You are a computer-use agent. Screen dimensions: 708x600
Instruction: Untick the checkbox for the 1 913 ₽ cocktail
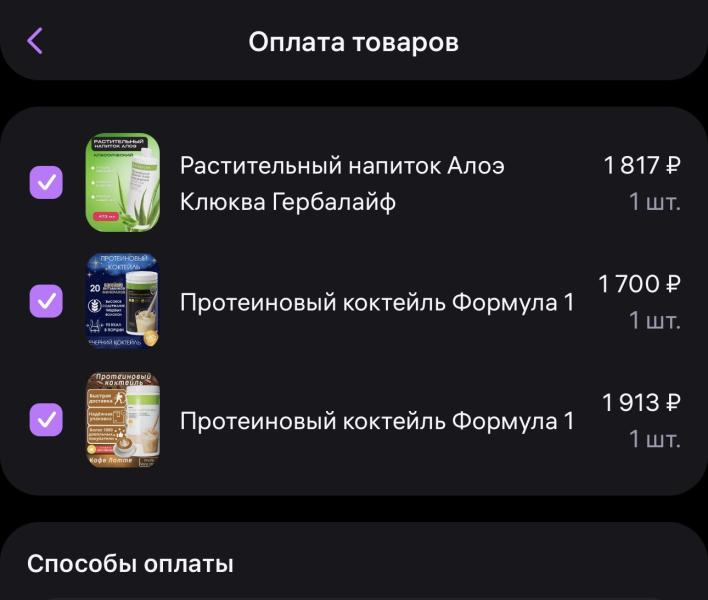[x=46, y=419]
